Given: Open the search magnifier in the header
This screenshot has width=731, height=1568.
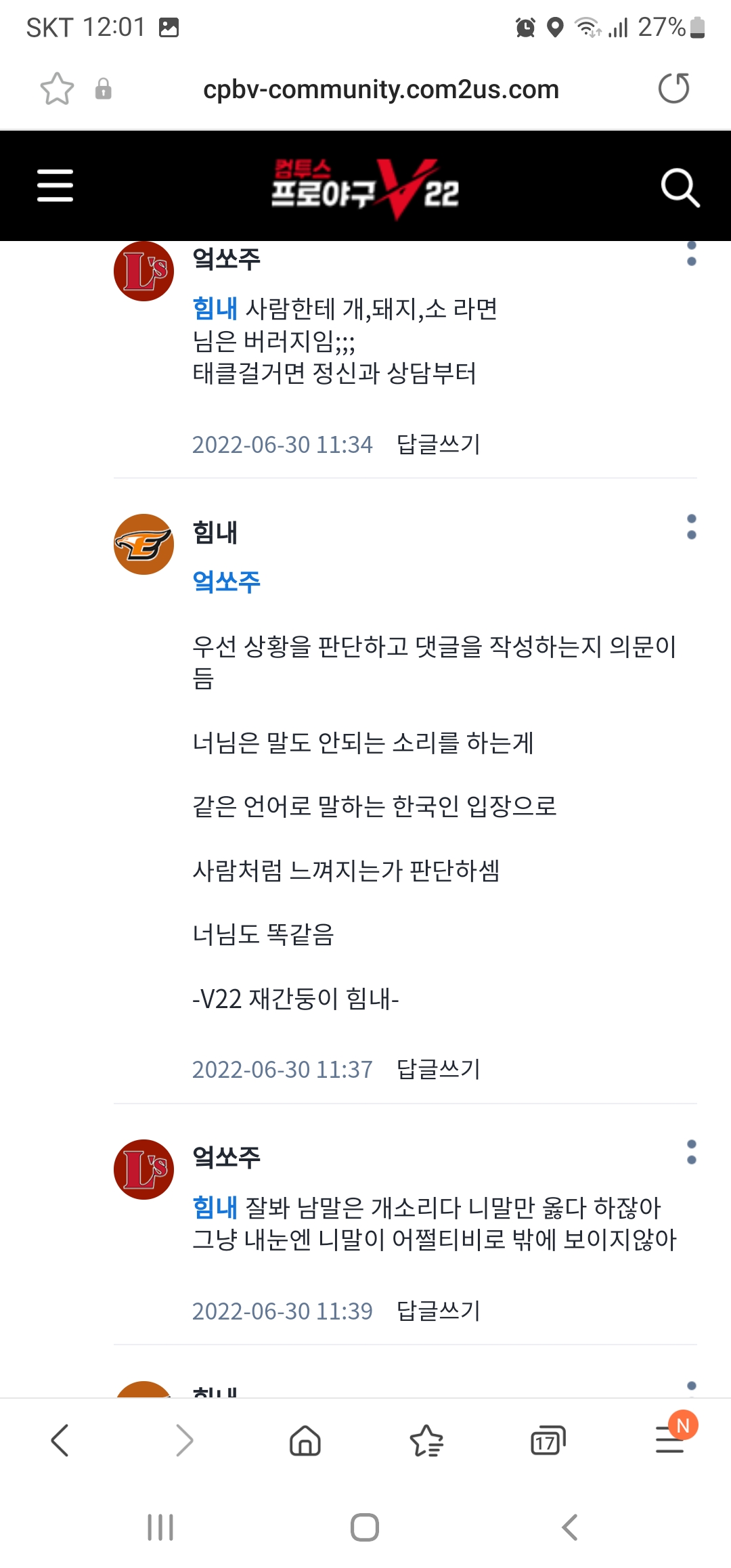Looking at the screenshot, I should point(680,187).
